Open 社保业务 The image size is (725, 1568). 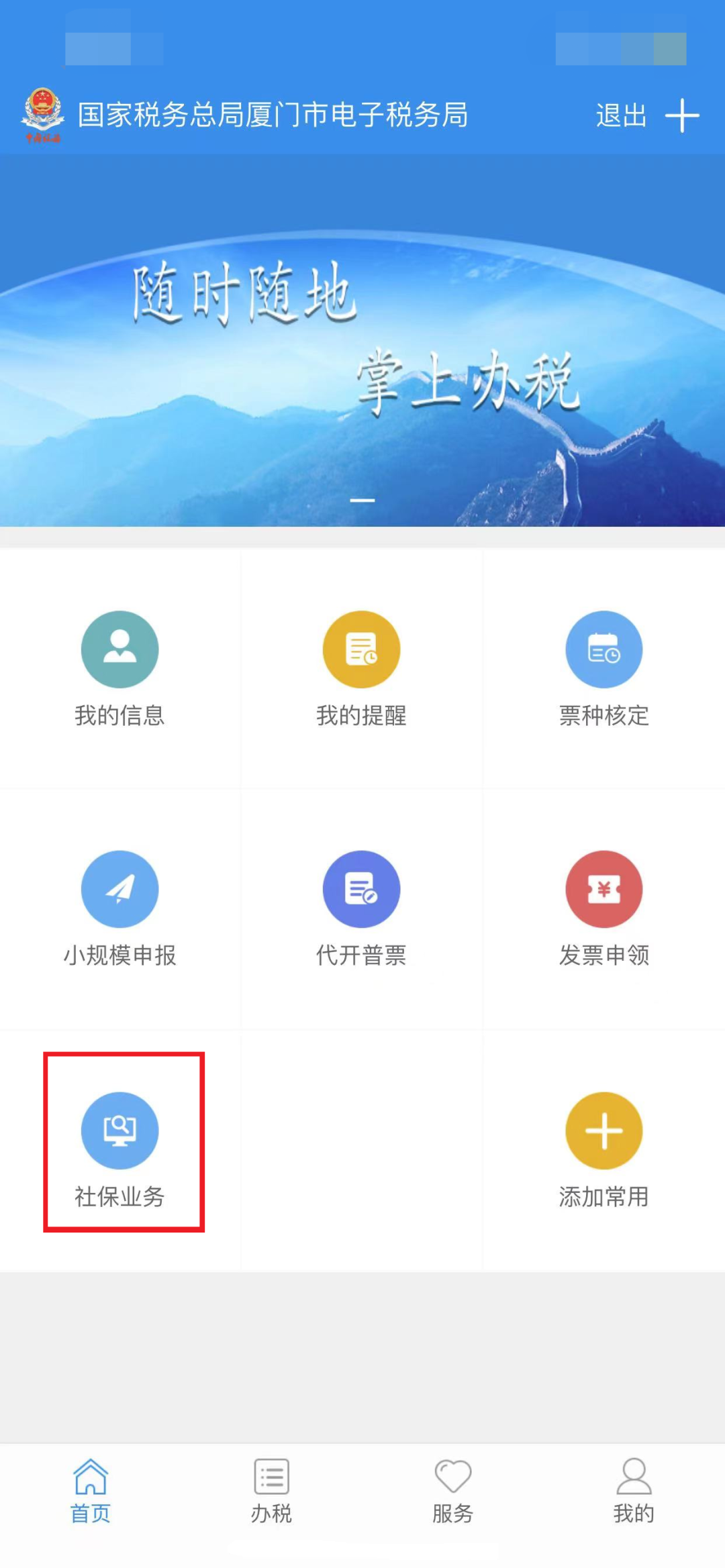coord(120,1150)
